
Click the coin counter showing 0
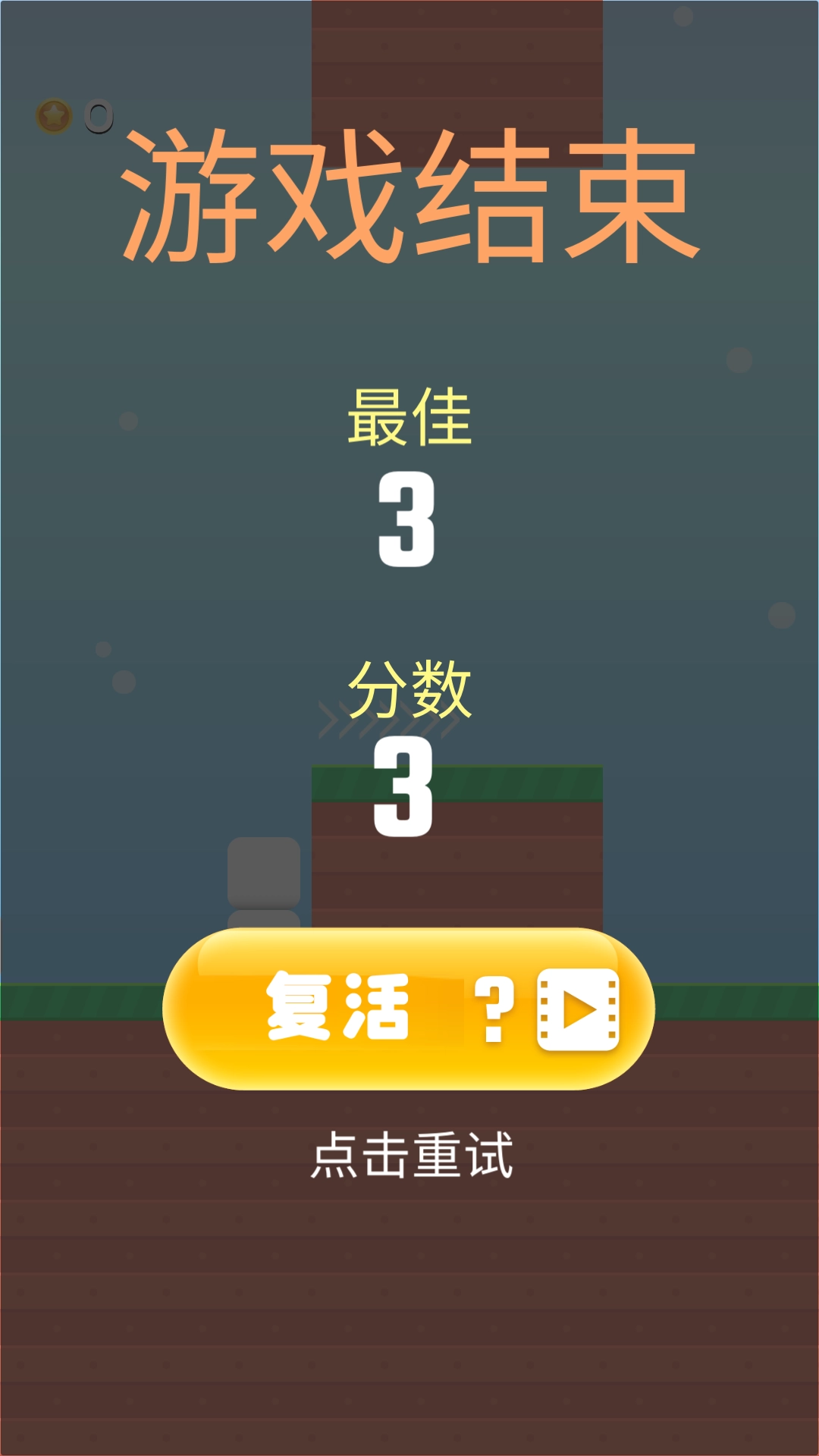97,115
